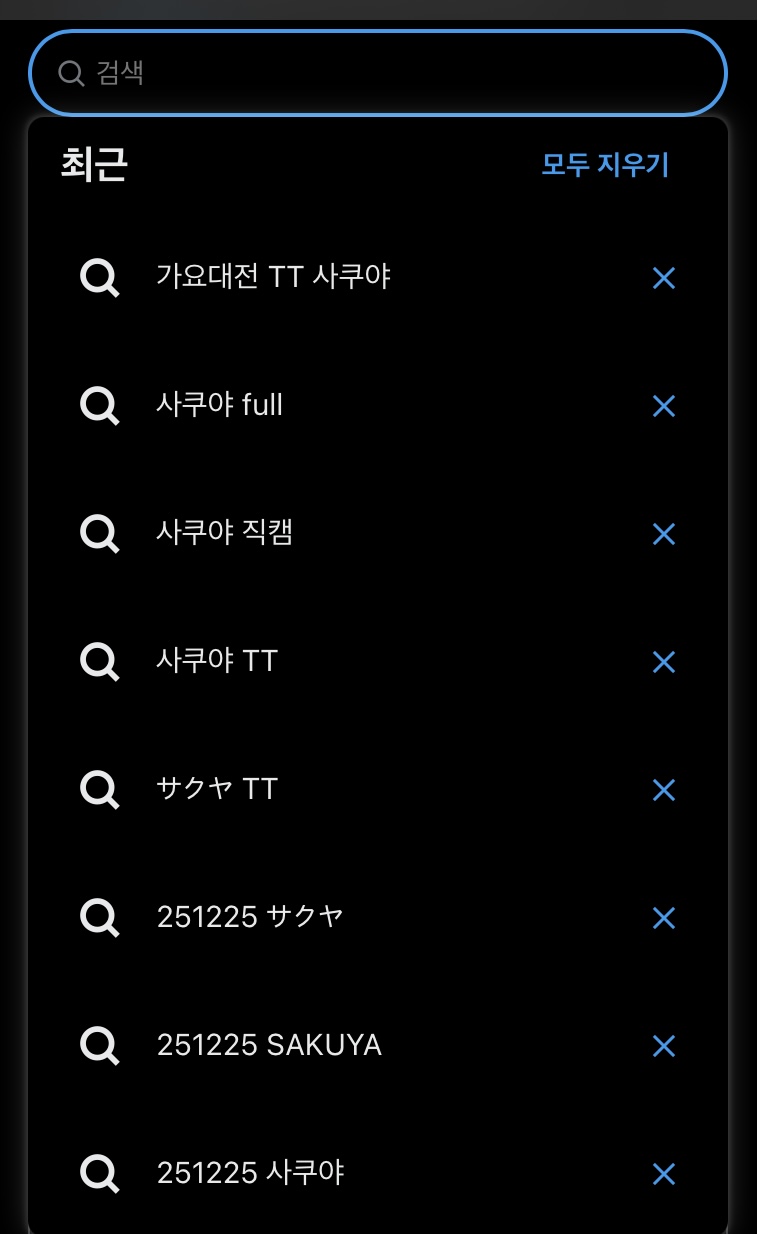Screen dimensions: 757x1234
Task: Click the search icon next to 251225 サクヤ
Action: pyautogui.click(x=98, y=918)
